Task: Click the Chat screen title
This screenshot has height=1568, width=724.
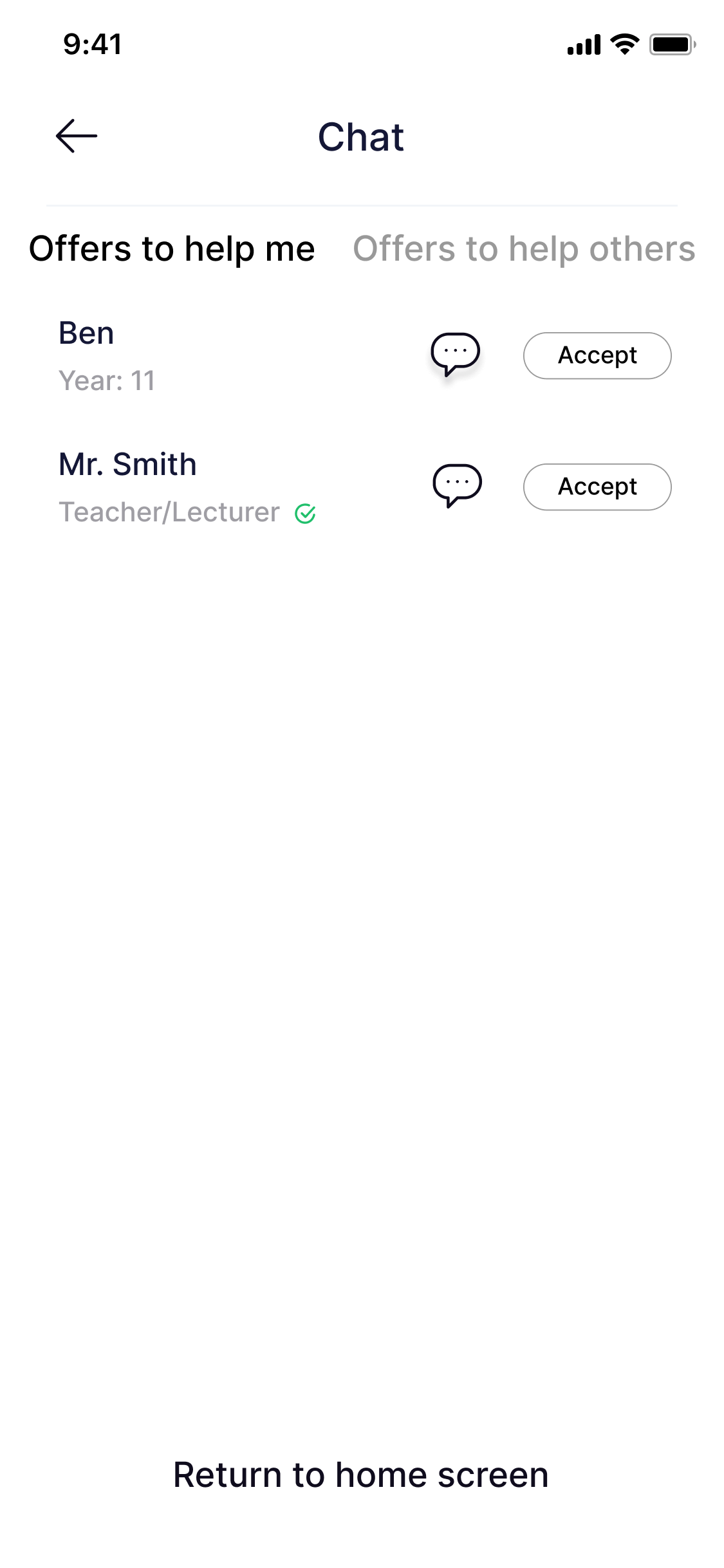Action: [x=361, y=137]
